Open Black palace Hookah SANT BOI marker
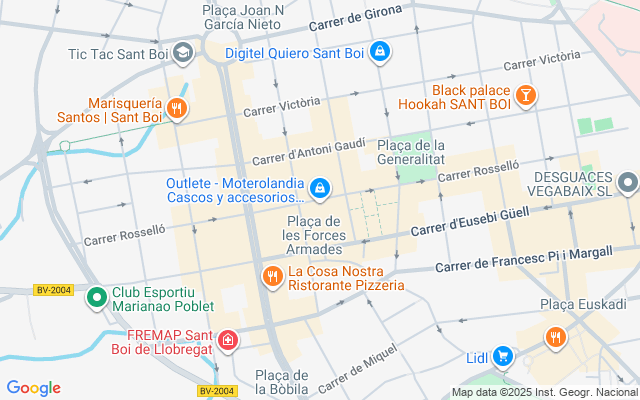The width and height of the screenshot is (640, 400). click(526, 96)
